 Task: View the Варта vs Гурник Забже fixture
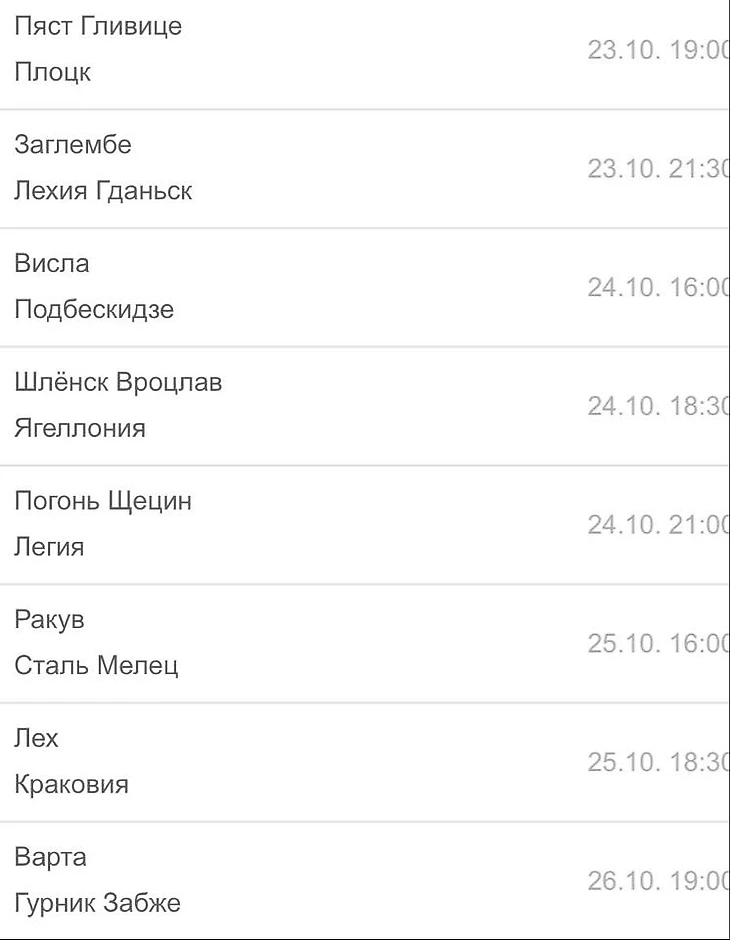click(364, 880)
